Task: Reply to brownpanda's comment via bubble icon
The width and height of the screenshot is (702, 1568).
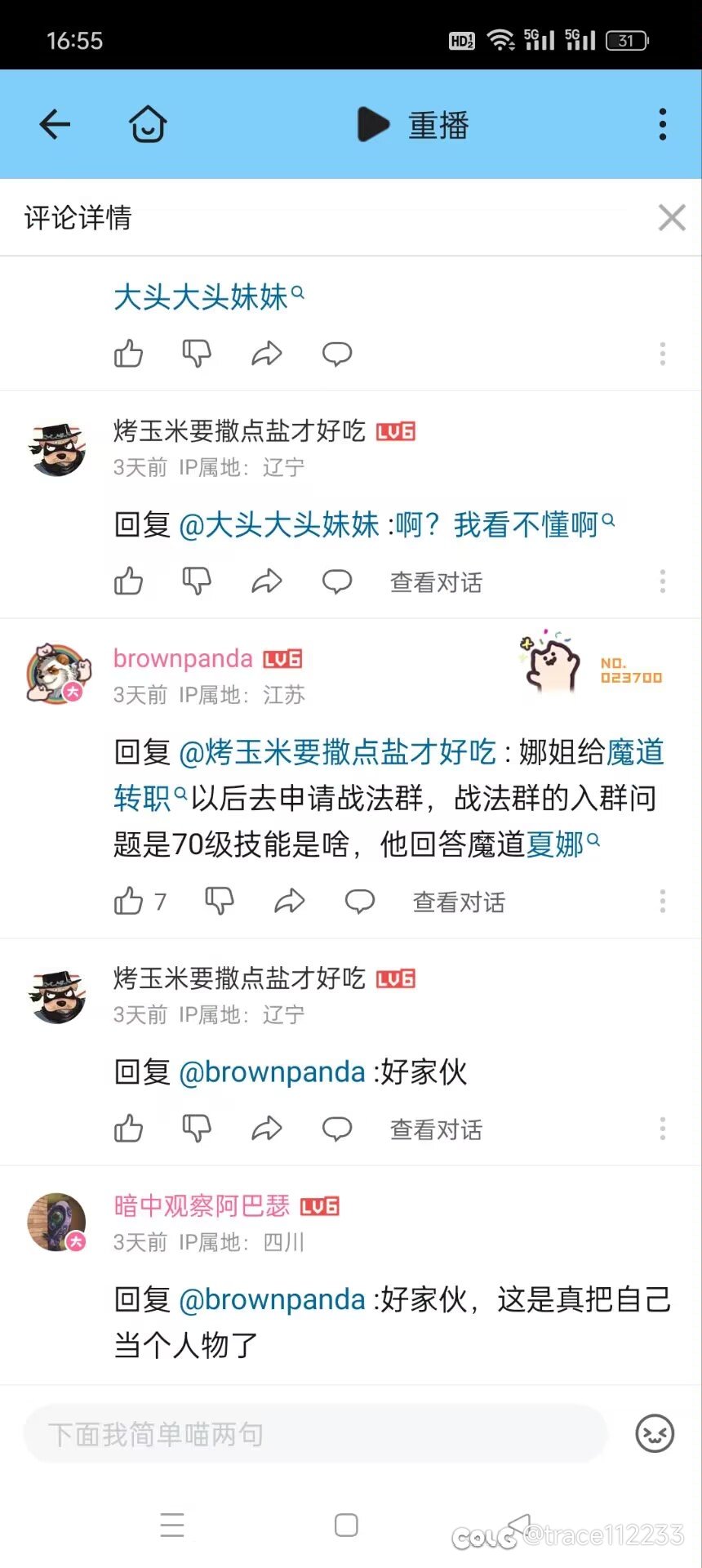Action: pyautogui.click(x=359, y=901)
